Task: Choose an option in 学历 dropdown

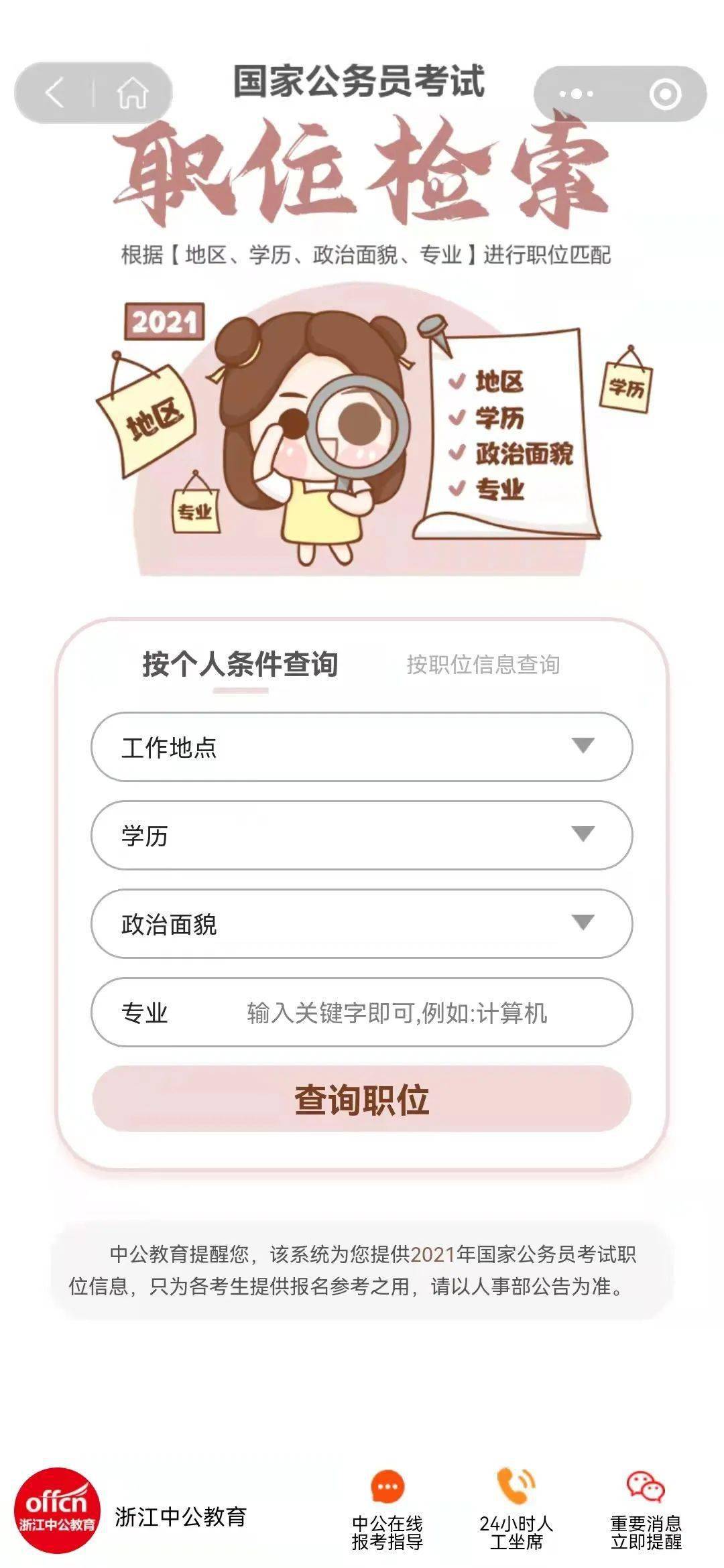Action: pyautogui.click(x=362, y=835)
